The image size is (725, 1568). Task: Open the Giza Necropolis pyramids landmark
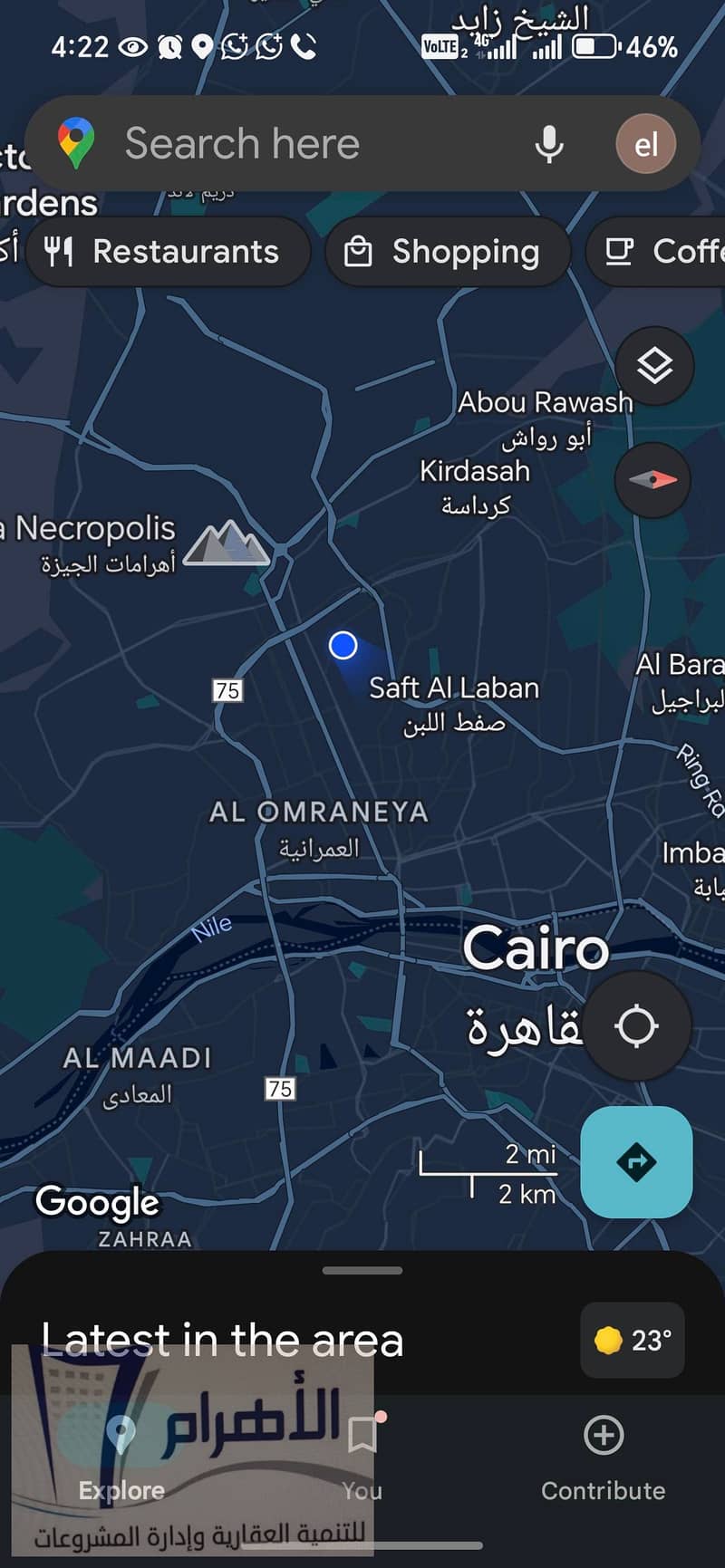(227, 544)
